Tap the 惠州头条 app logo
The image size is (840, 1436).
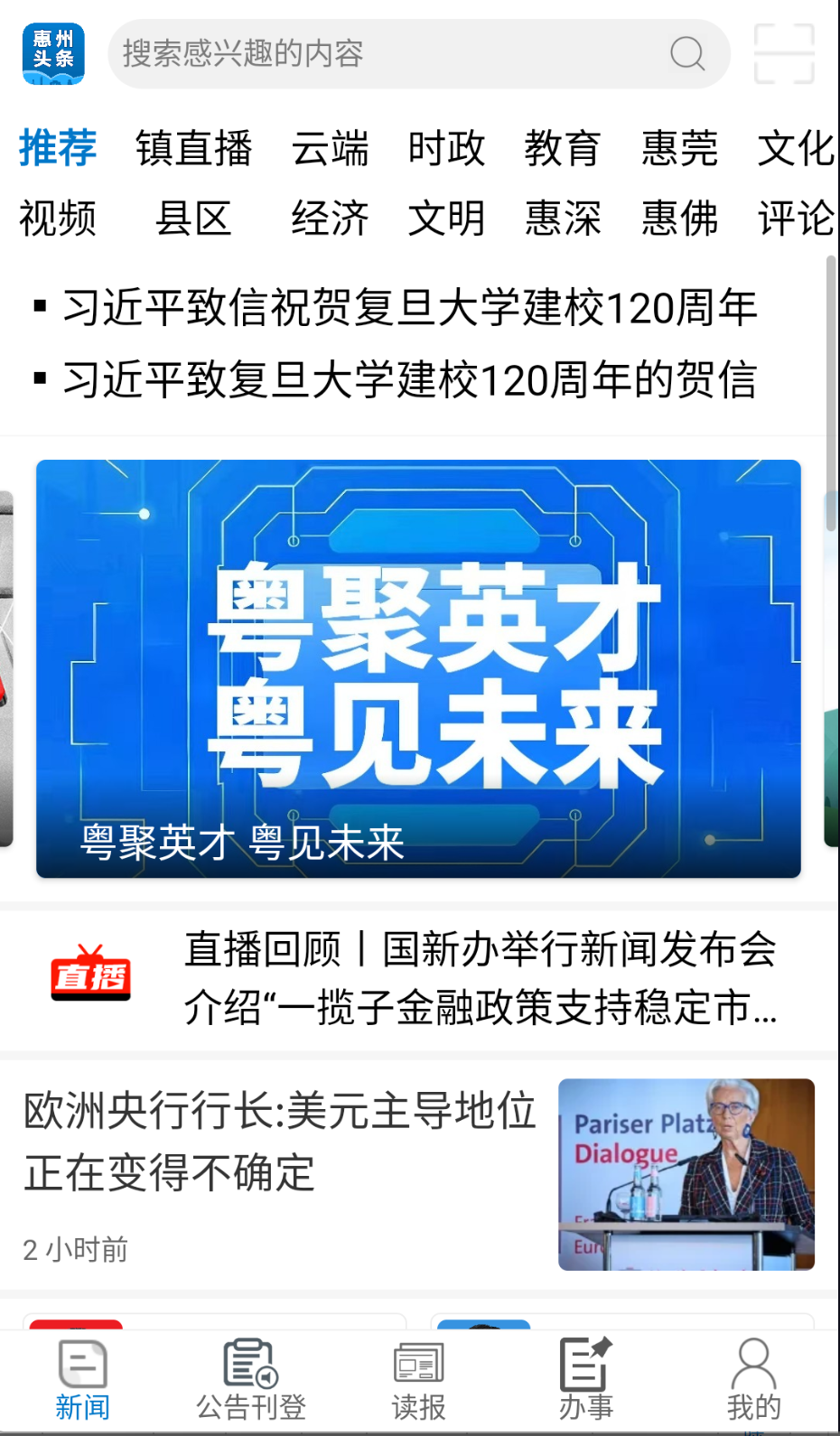(51, 52)
